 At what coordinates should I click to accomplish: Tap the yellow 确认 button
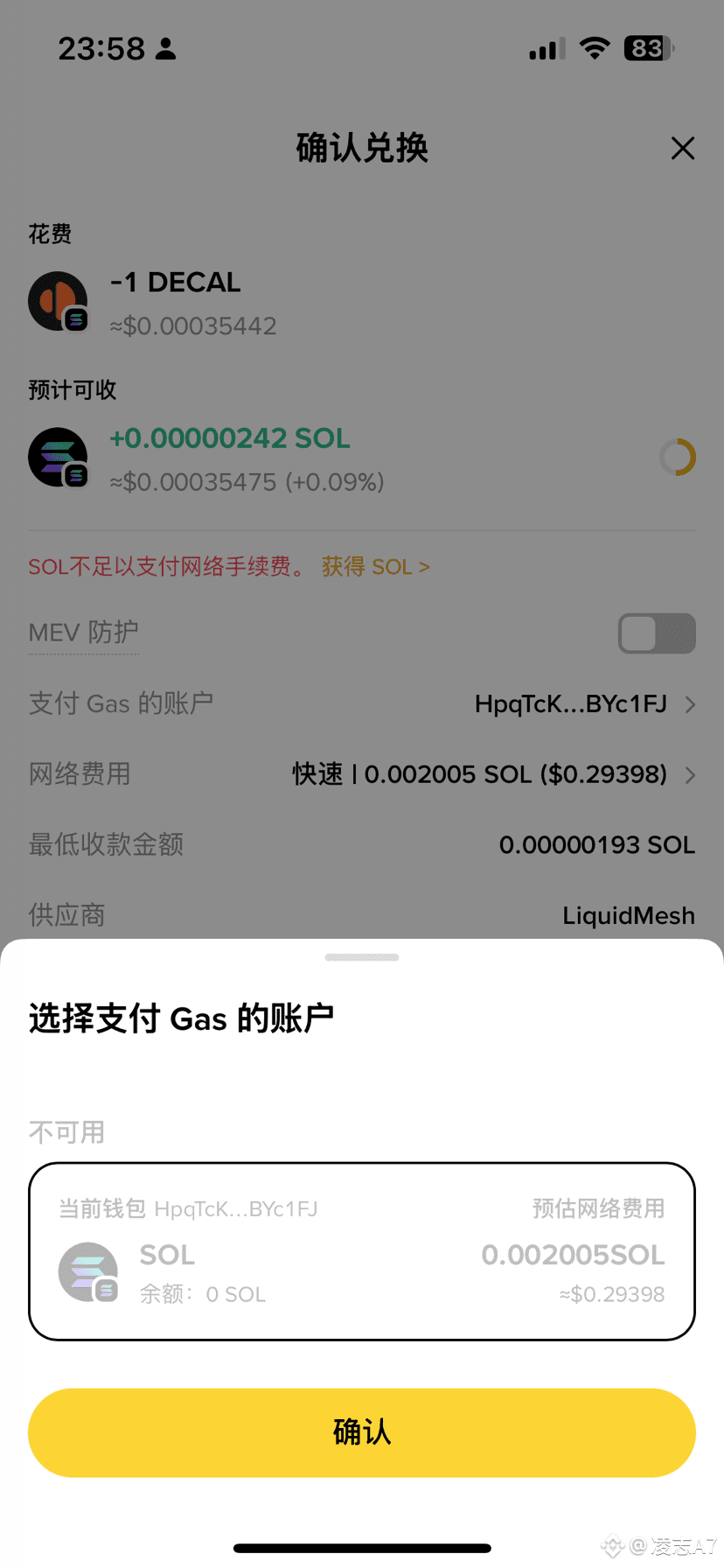362,1432
